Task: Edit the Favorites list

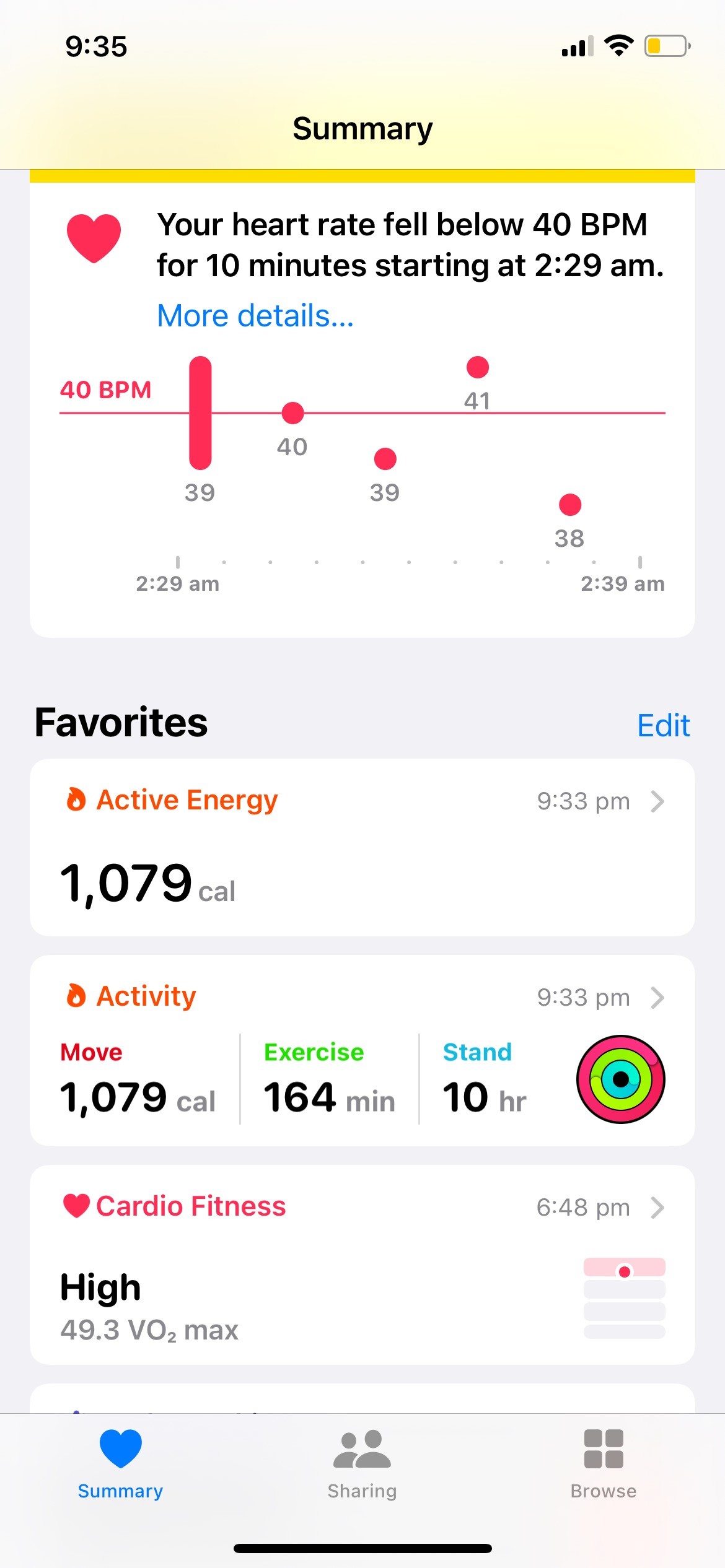Action: [662, 725]
